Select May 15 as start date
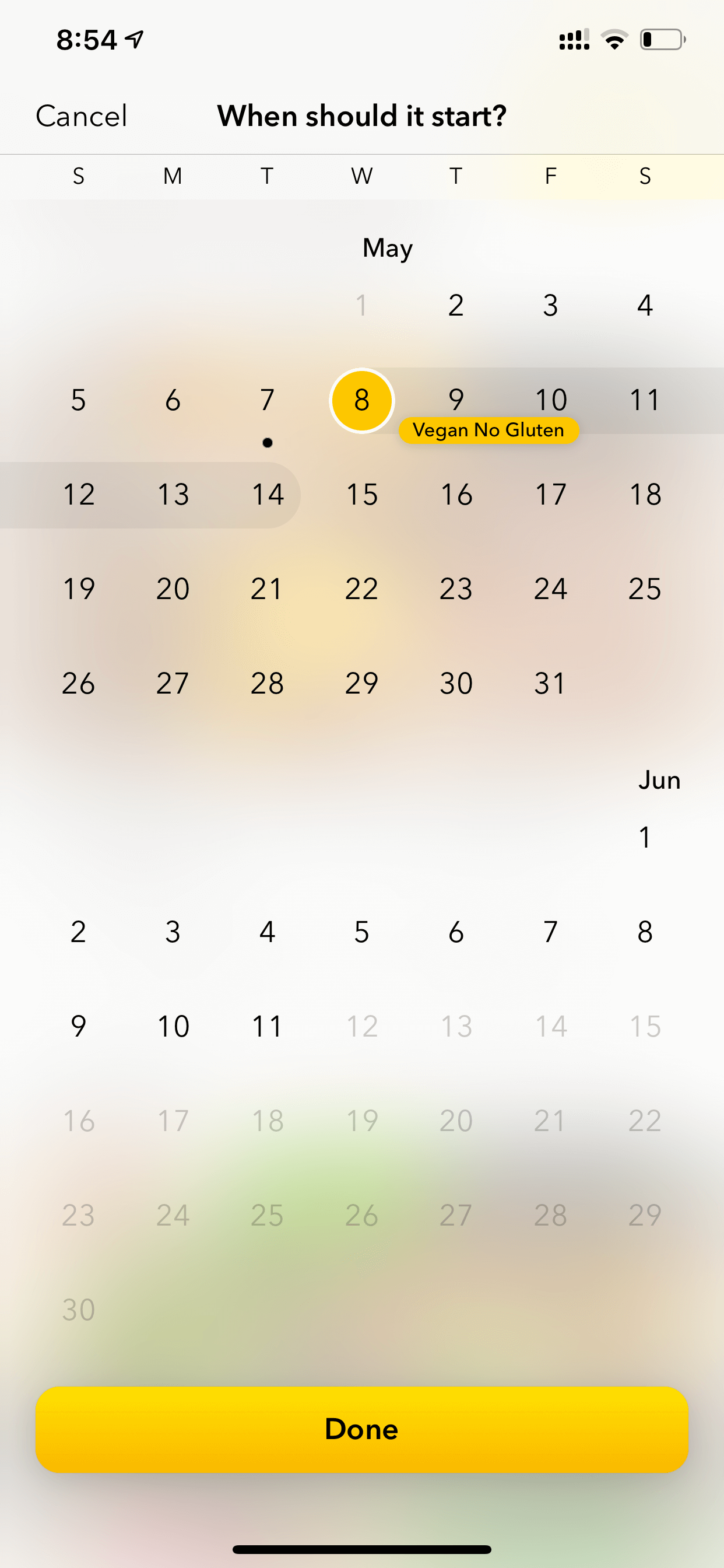 pos(362,494)
